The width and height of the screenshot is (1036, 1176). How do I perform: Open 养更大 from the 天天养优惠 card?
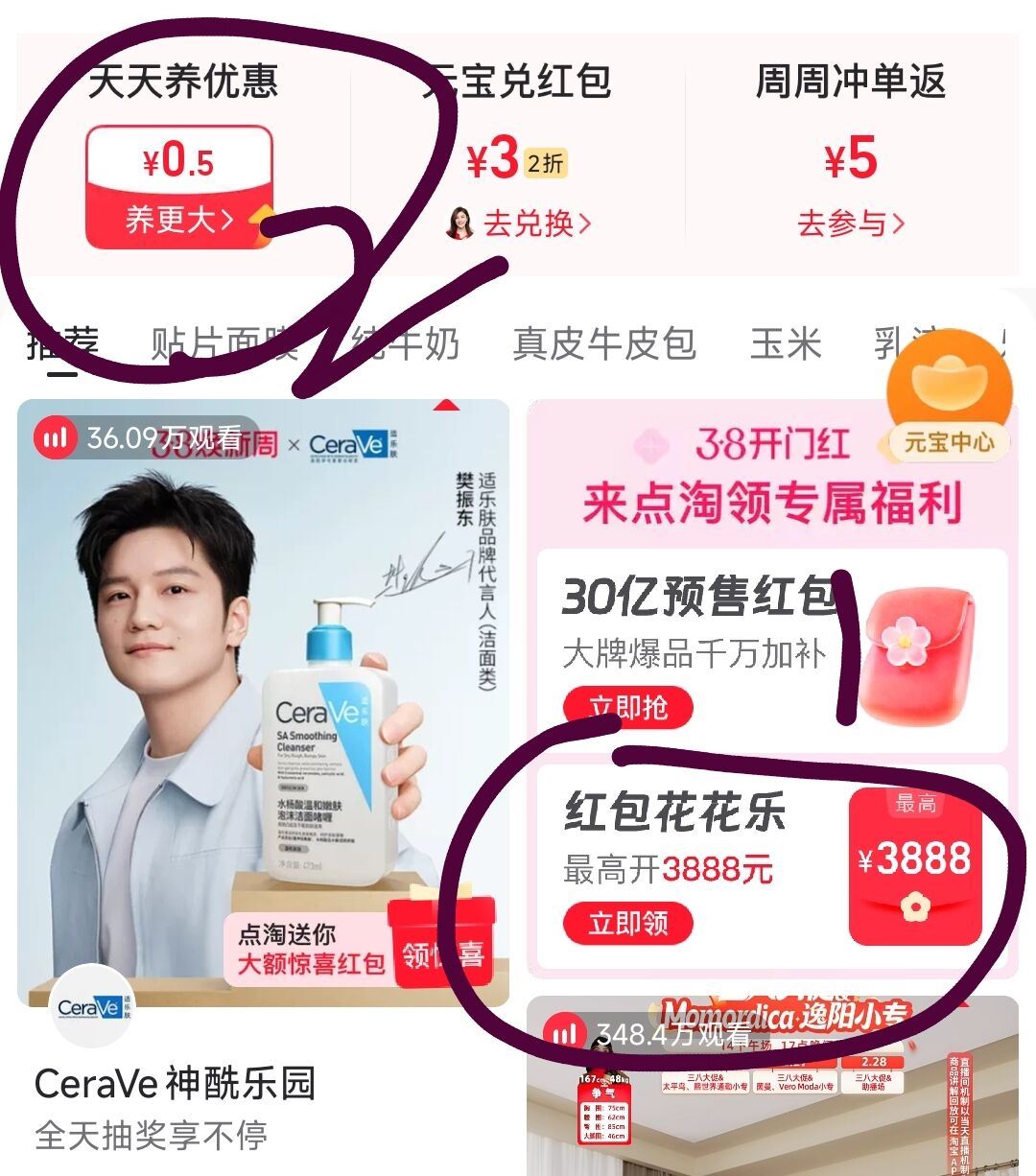click(178, 218)
